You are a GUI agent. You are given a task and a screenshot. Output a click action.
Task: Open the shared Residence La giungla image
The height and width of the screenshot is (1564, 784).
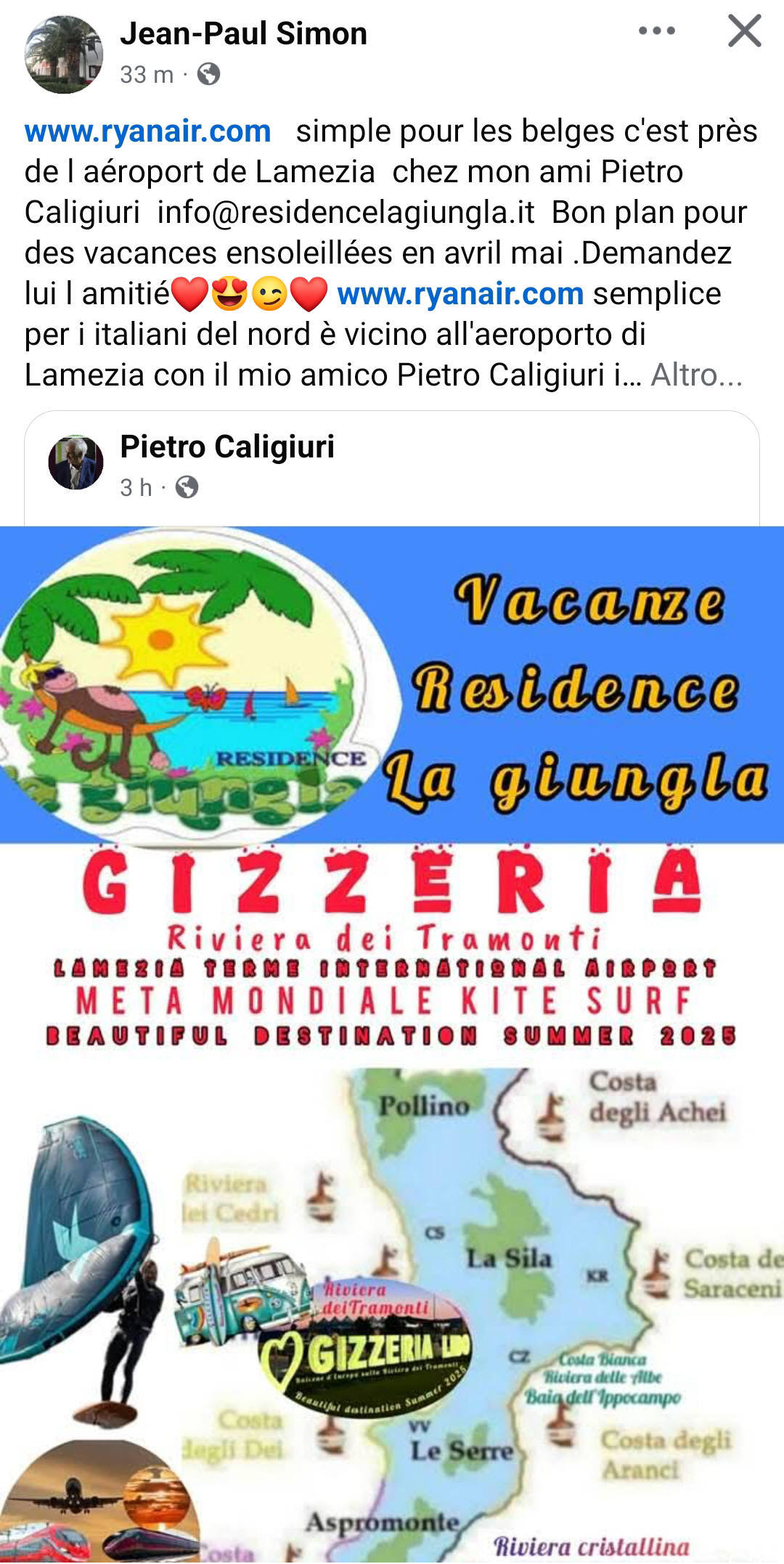pyautogui.click(x=392, y=1017)
